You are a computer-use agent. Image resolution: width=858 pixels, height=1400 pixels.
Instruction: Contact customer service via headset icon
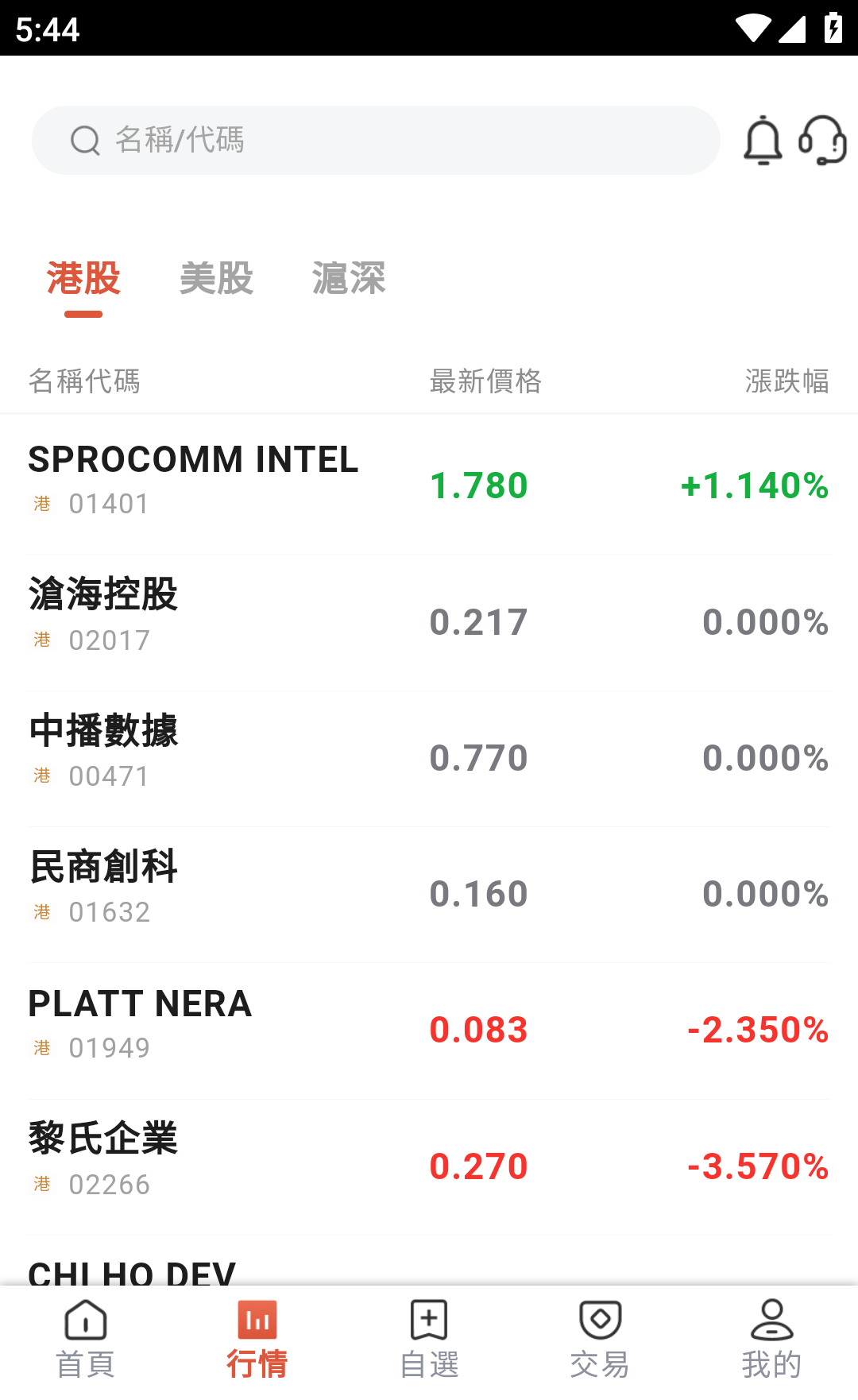coord(822,141)
